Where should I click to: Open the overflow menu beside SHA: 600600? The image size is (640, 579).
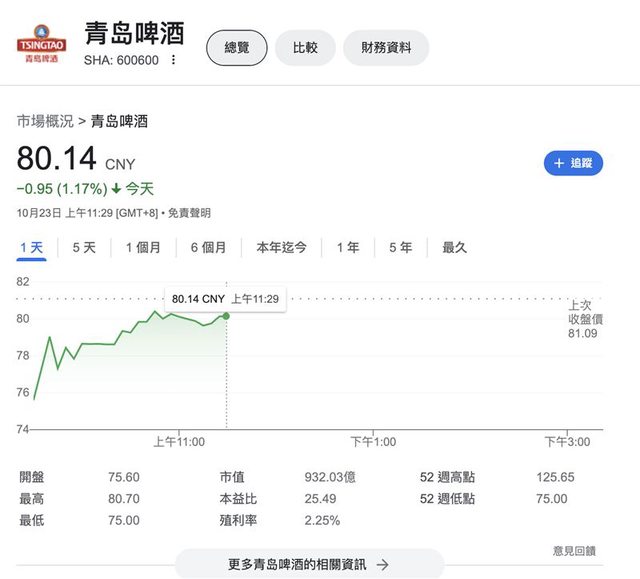pos(173,60)
